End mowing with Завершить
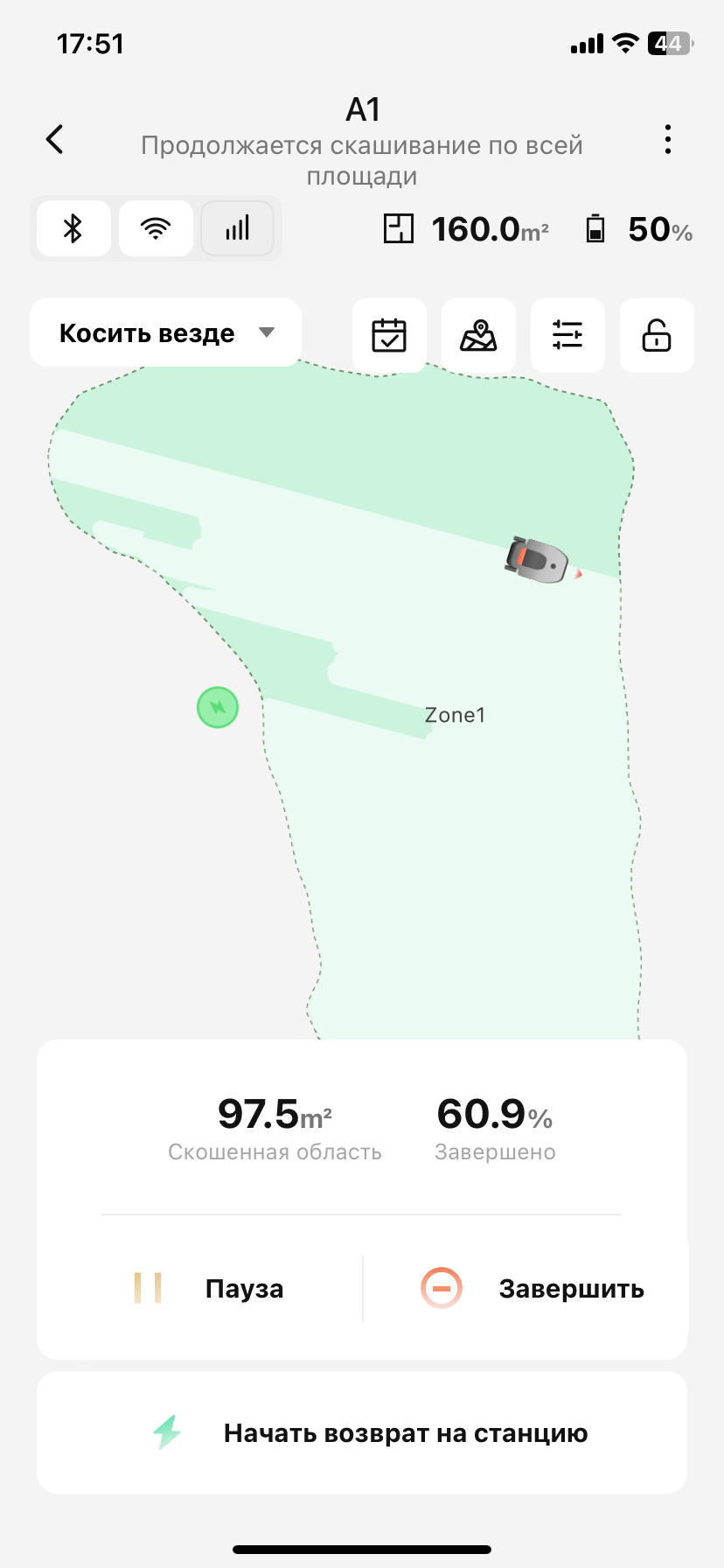724x1568 pixels. click(x=533, y=1288)
